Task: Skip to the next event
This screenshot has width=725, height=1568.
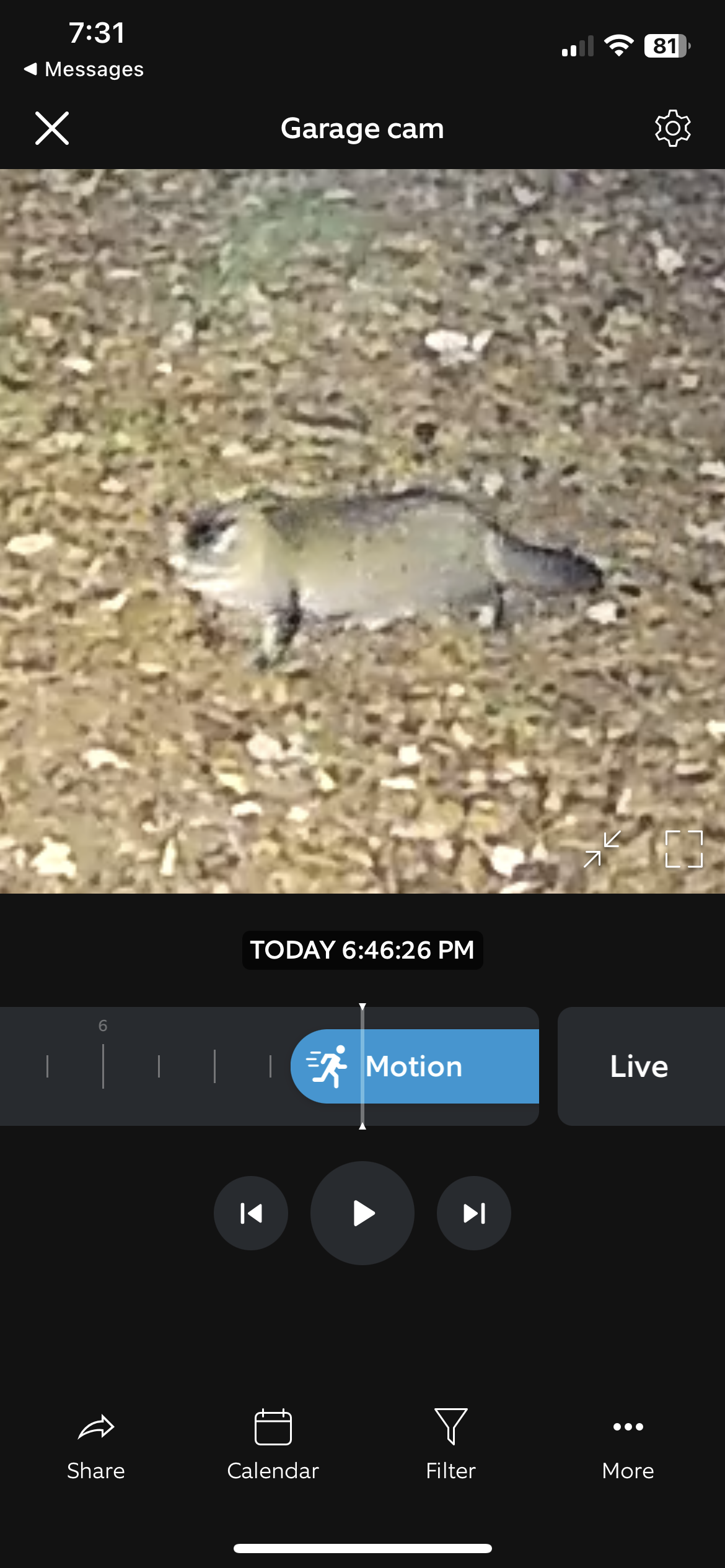Action: (474, 1213)
